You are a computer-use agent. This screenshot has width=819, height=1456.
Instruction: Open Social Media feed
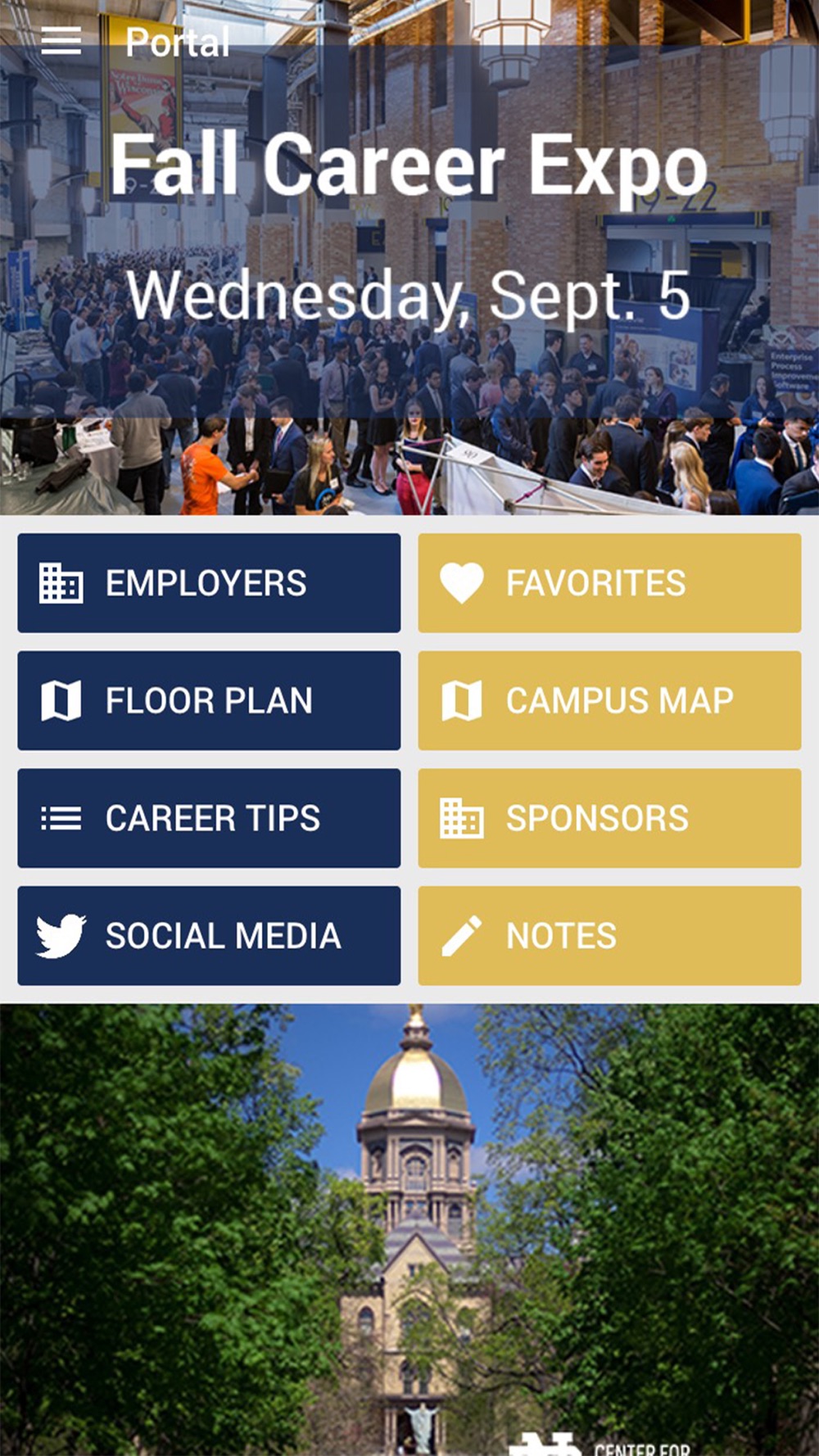(209, 936)
